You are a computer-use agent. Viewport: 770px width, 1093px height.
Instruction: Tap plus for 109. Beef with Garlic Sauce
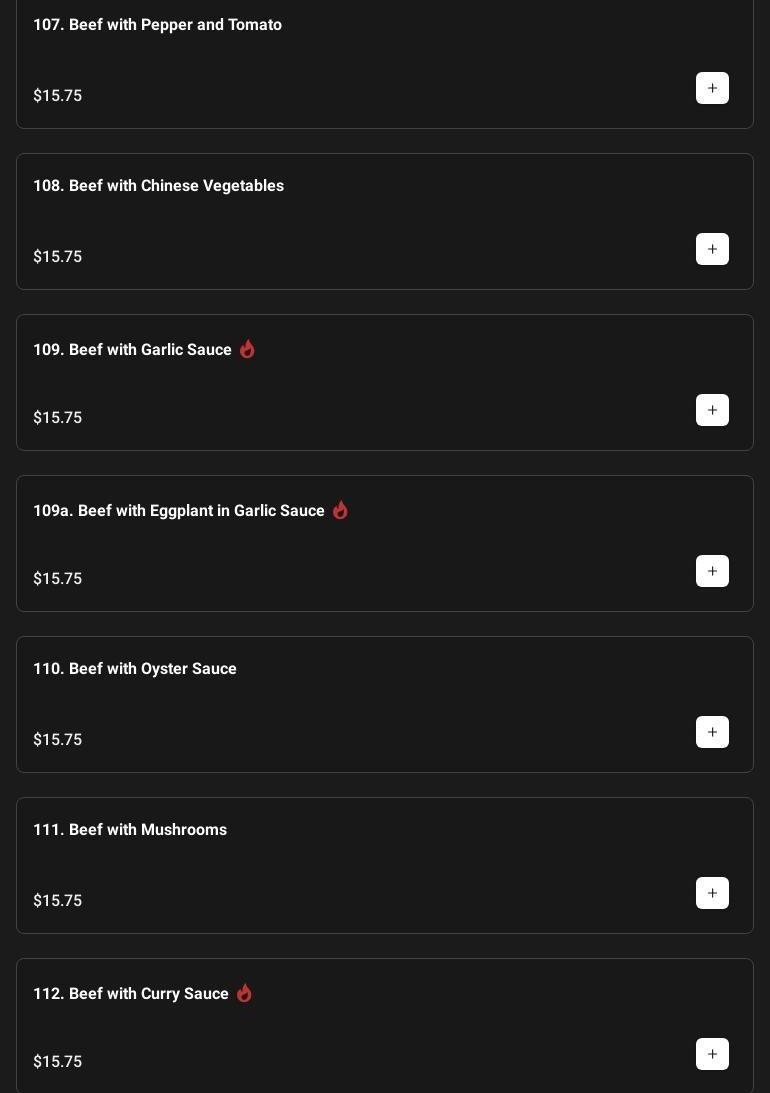tap(712, 410)
